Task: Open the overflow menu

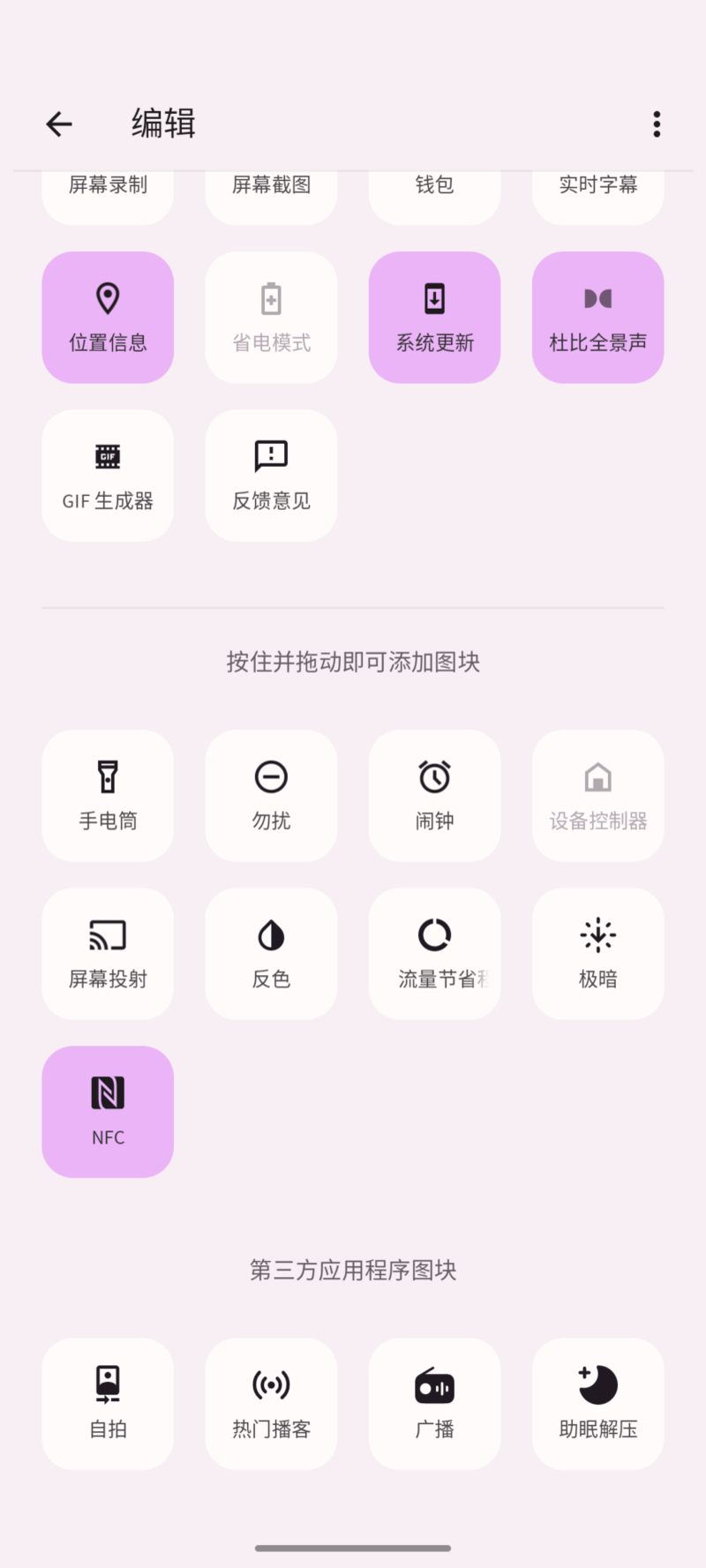Action: (657, 124)
